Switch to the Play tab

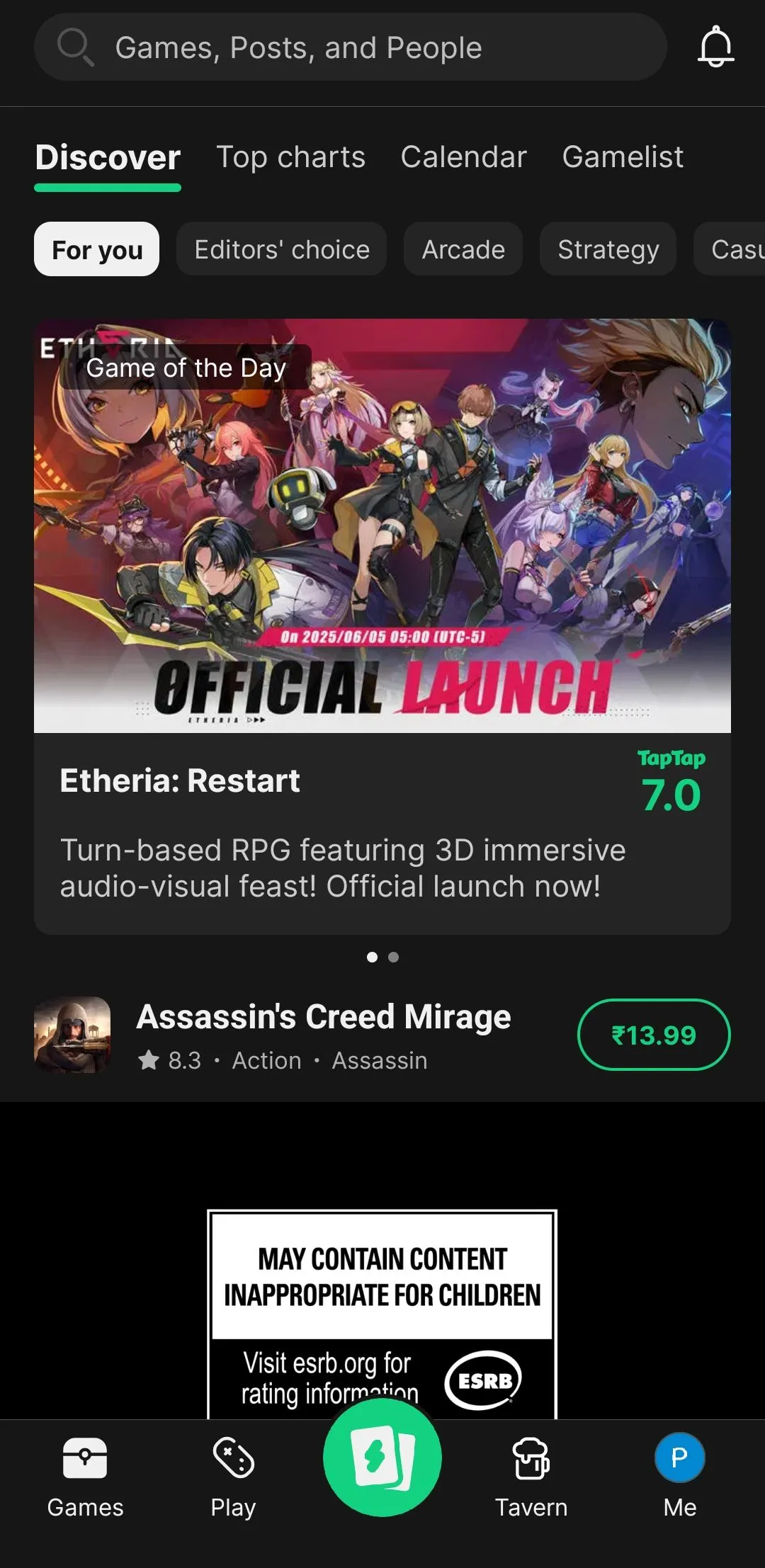[233, 1477]
